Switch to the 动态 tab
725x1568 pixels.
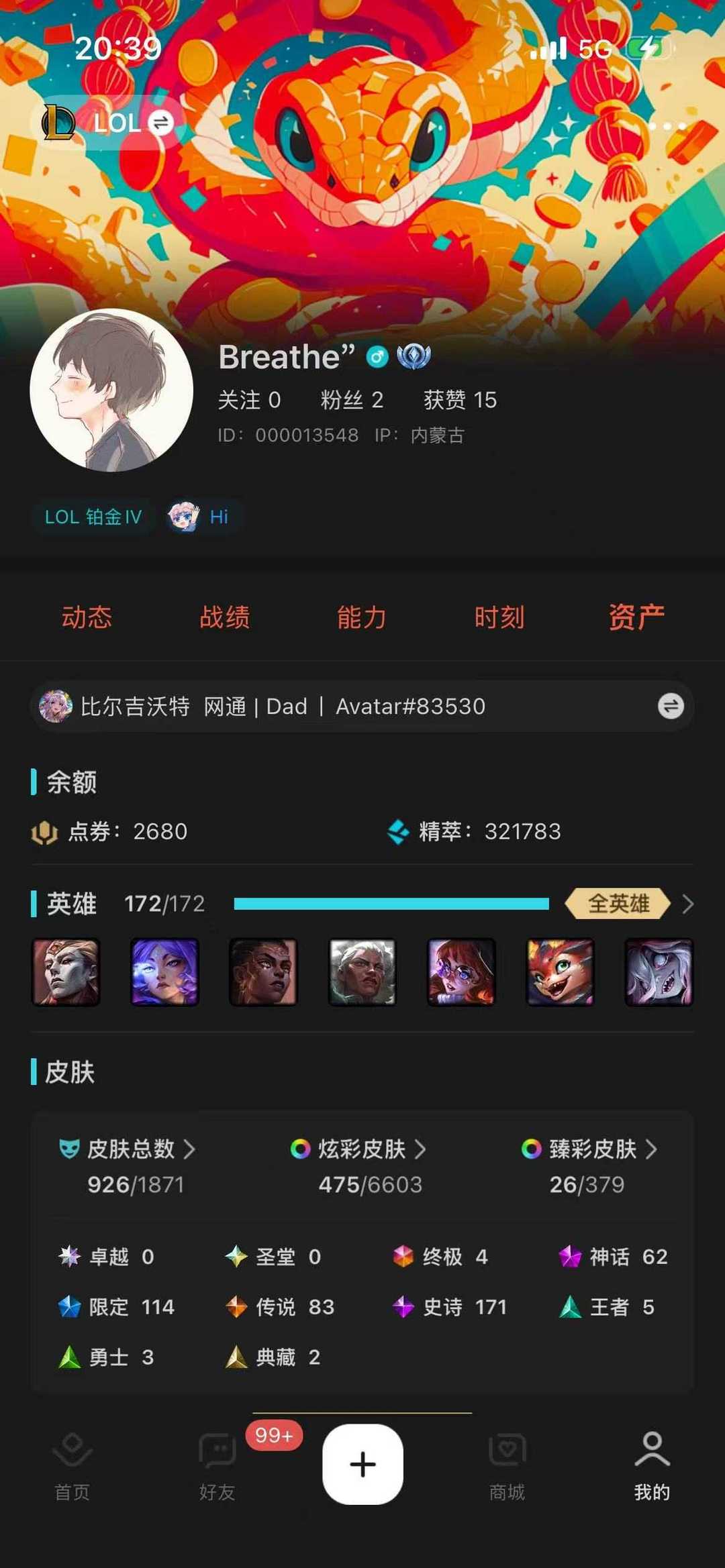[x=87, y=617]
